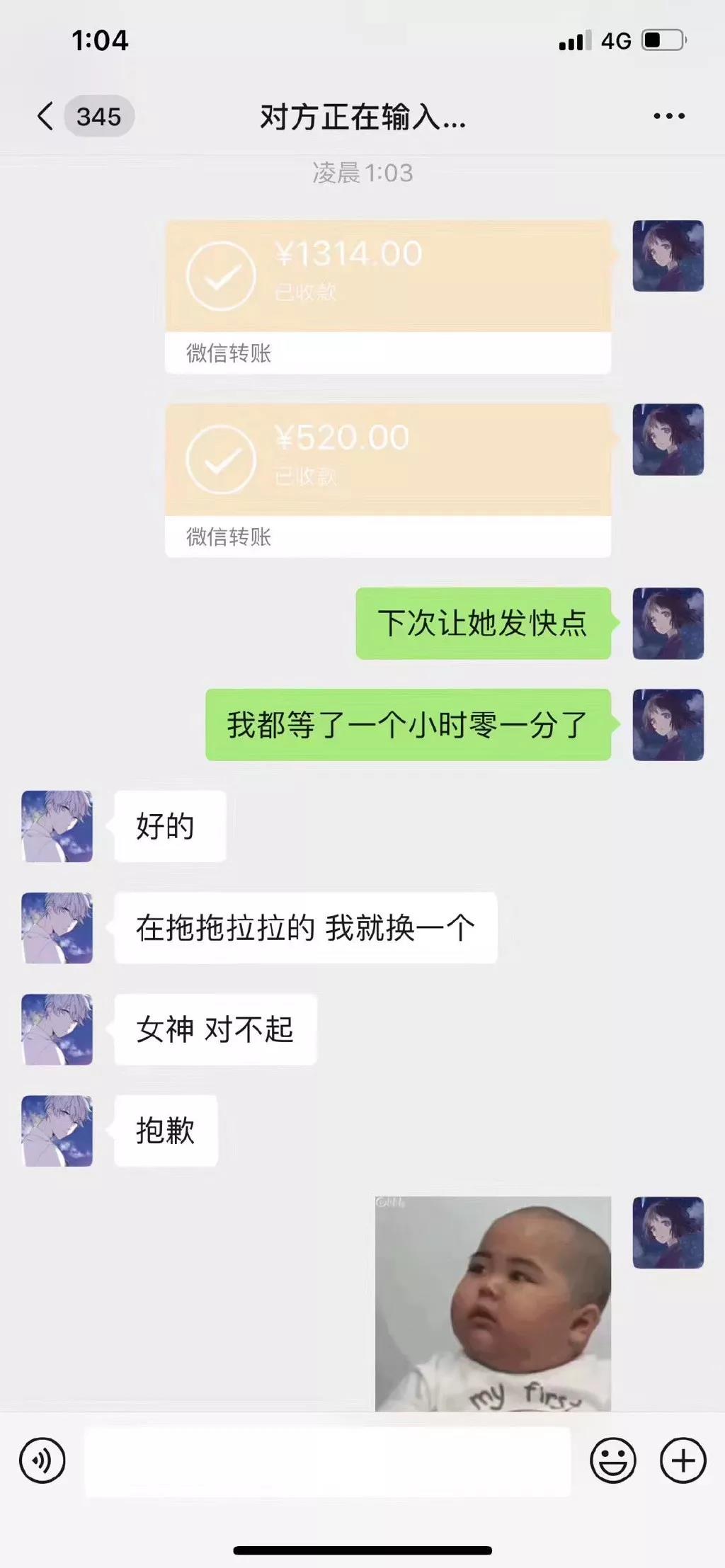Viewport: 725px width, 1568px height.
Task: View the baby meme image sent
Action: (x=493, y=1303)
